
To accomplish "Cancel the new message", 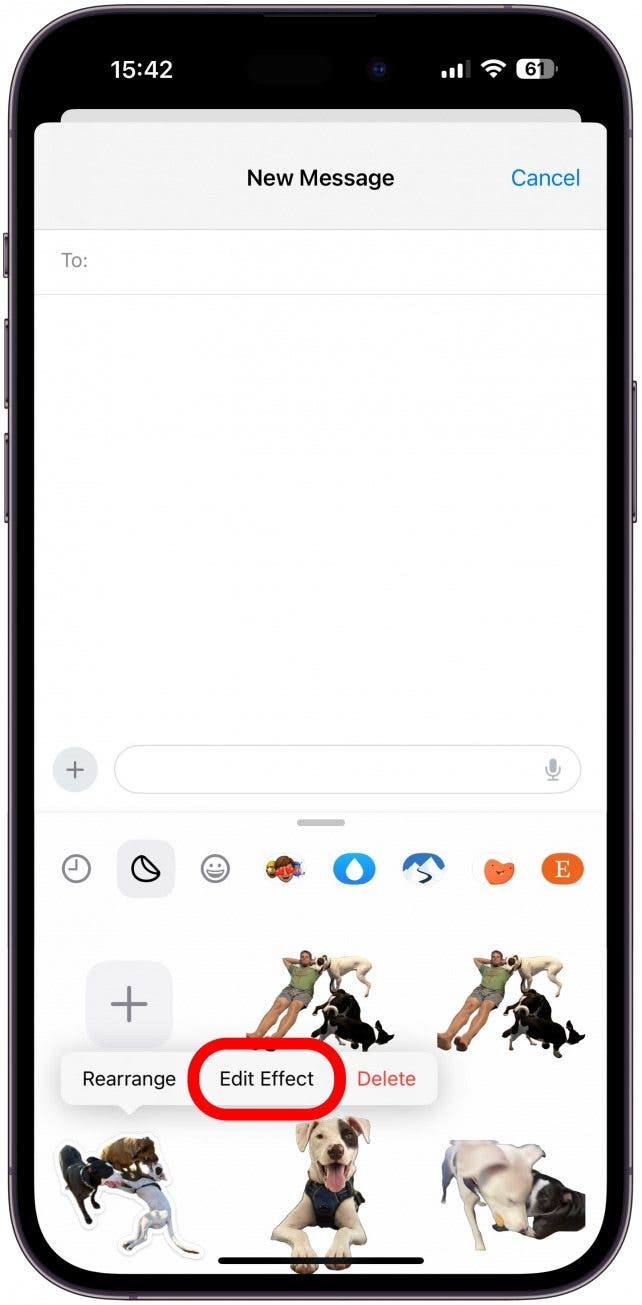I will 545,178.
